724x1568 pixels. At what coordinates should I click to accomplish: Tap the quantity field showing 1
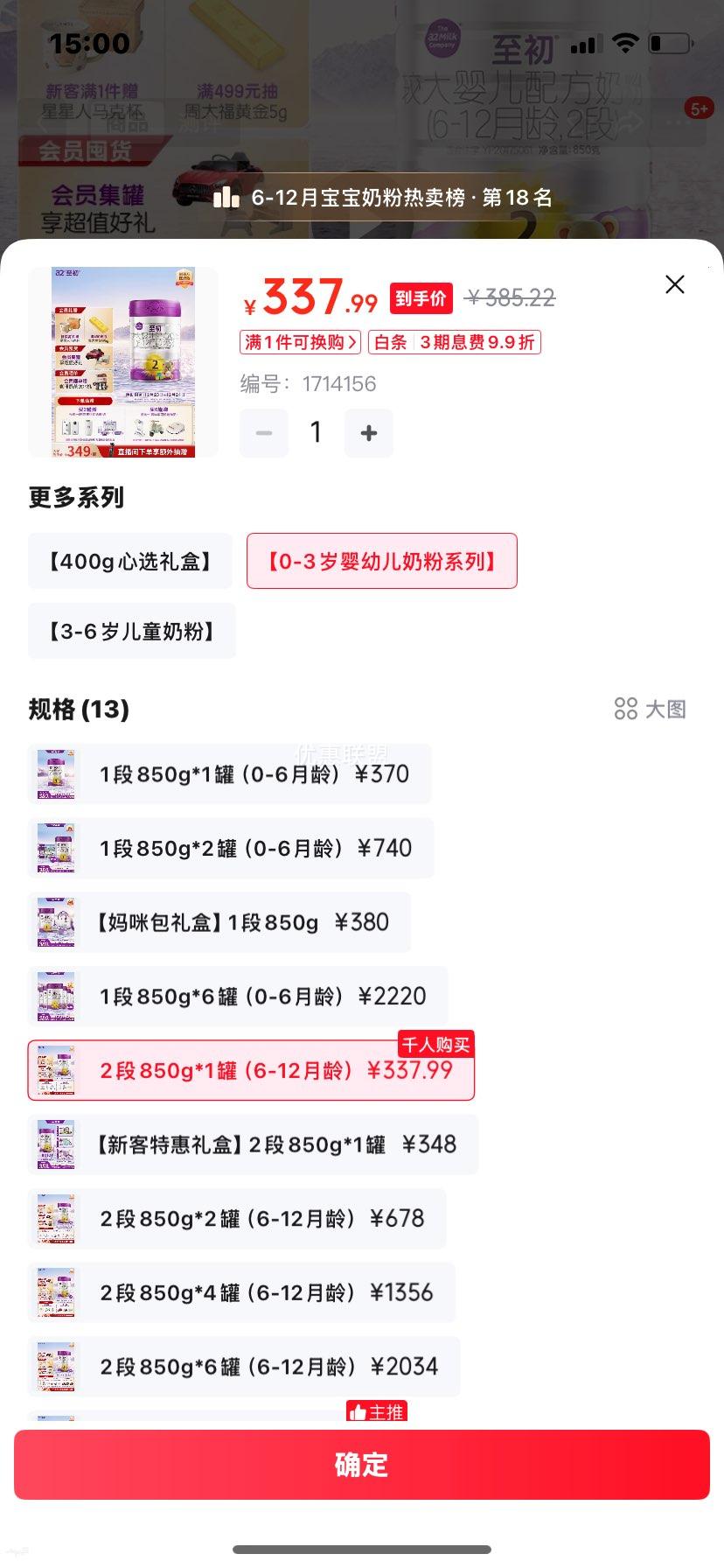(x=316, y=432)
